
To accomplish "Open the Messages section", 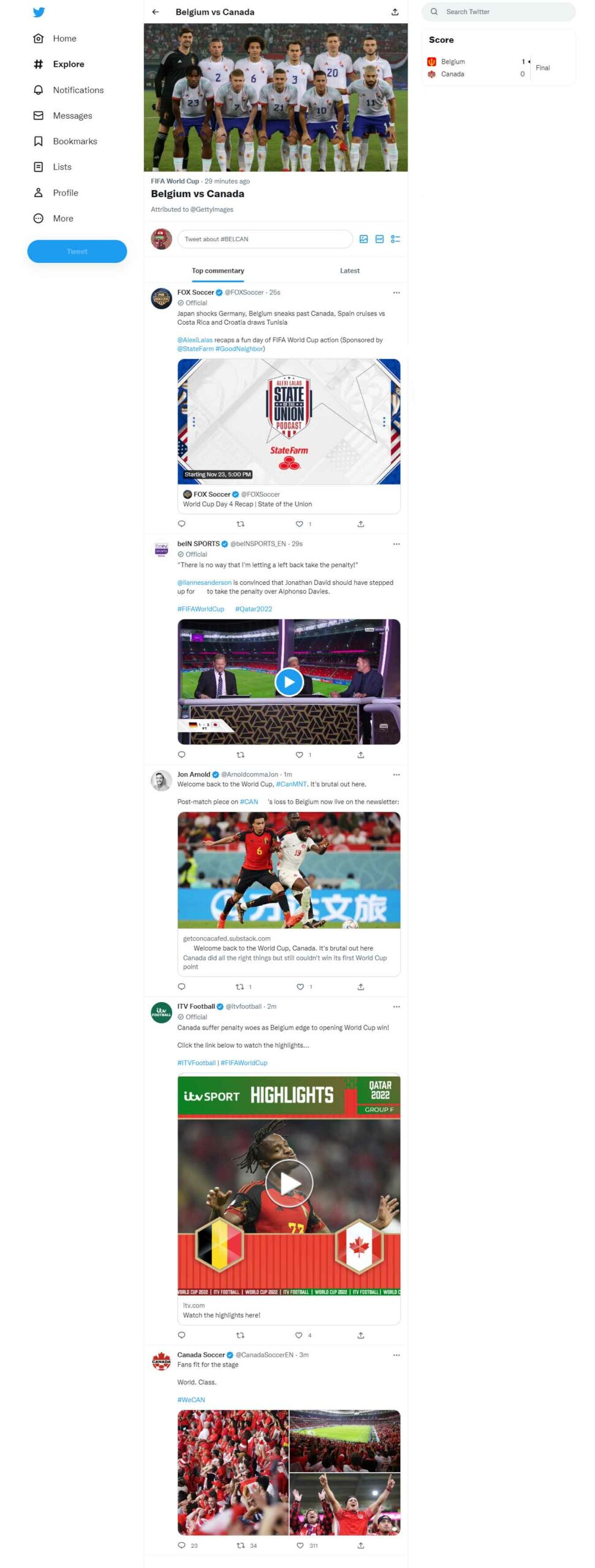I will [72, 116].
